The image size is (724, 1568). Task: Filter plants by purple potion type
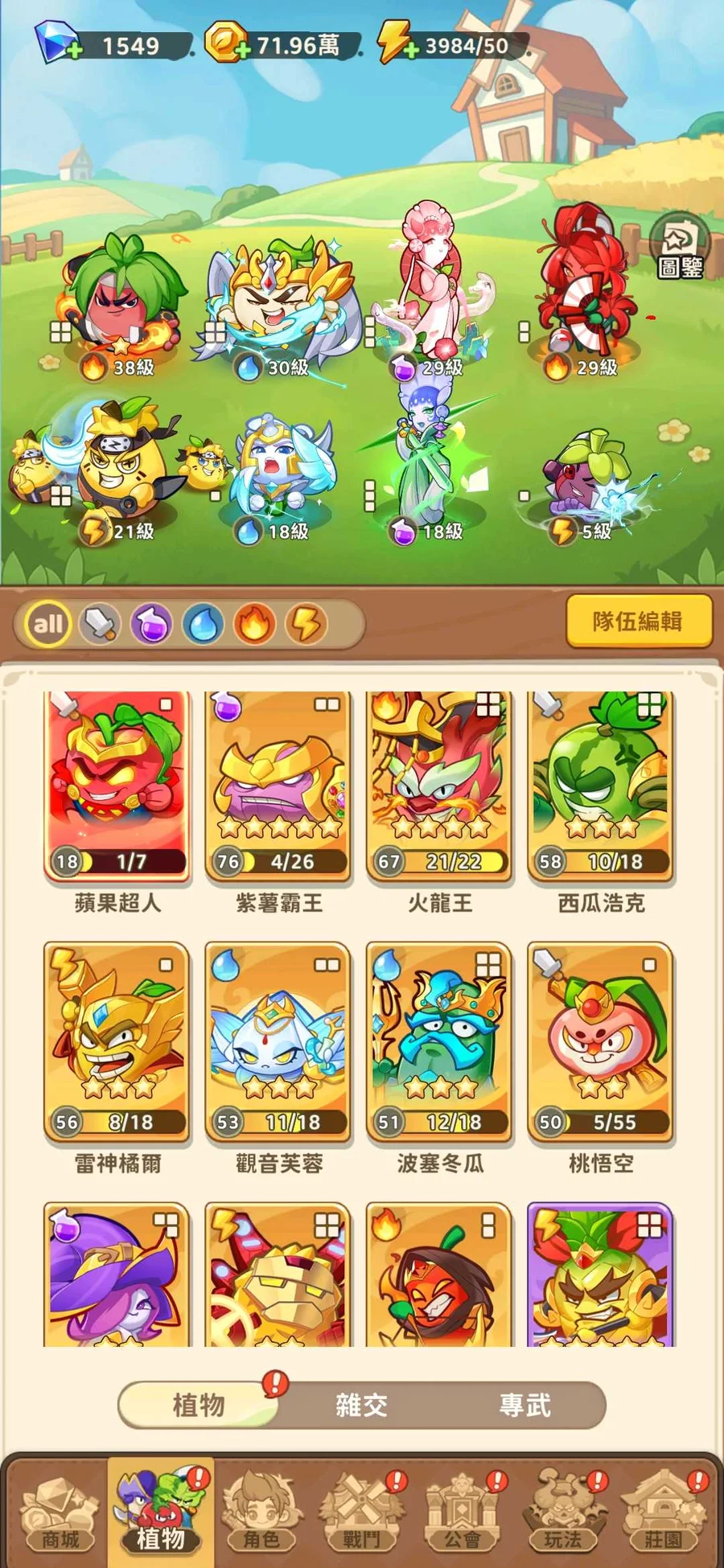coord(151,623)
